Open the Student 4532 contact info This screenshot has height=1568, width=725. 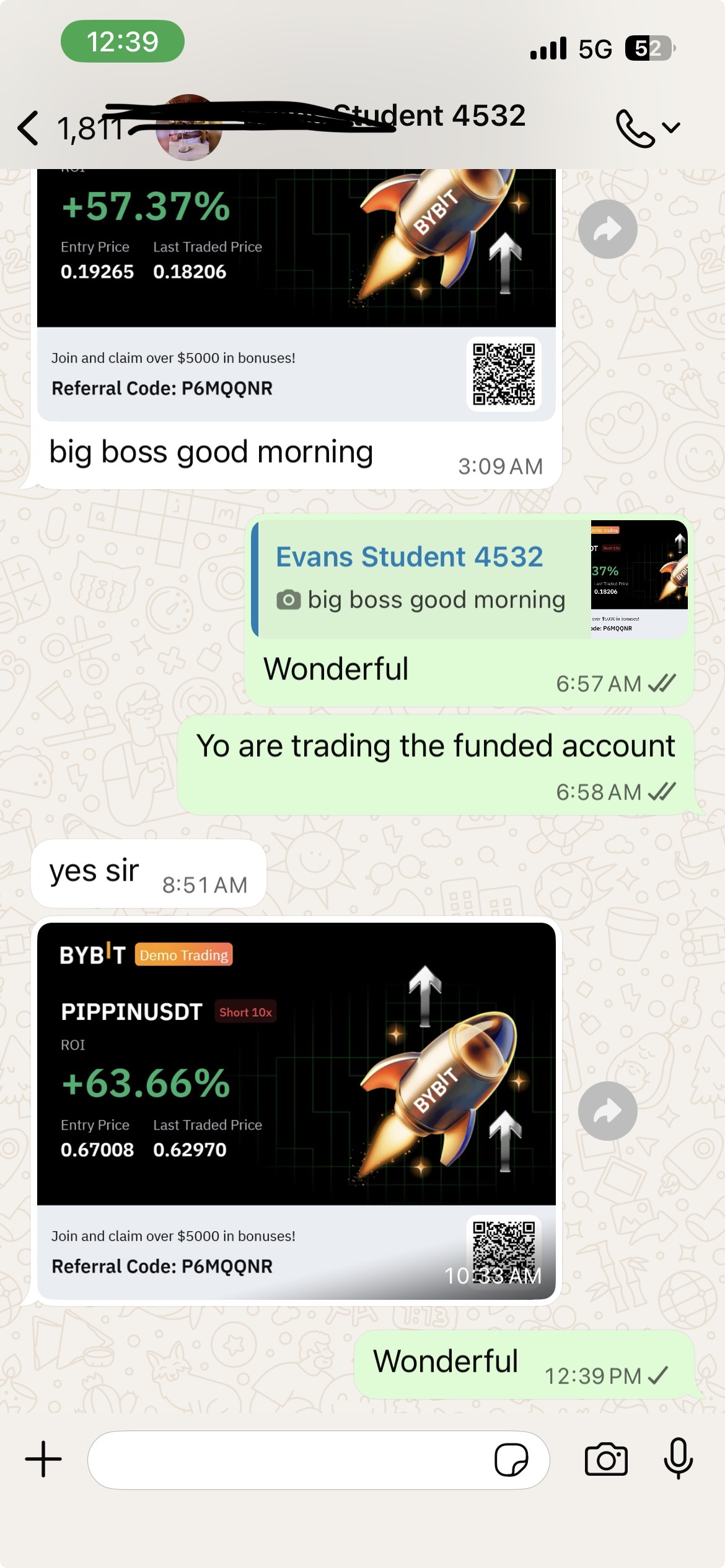click(429, 116)
